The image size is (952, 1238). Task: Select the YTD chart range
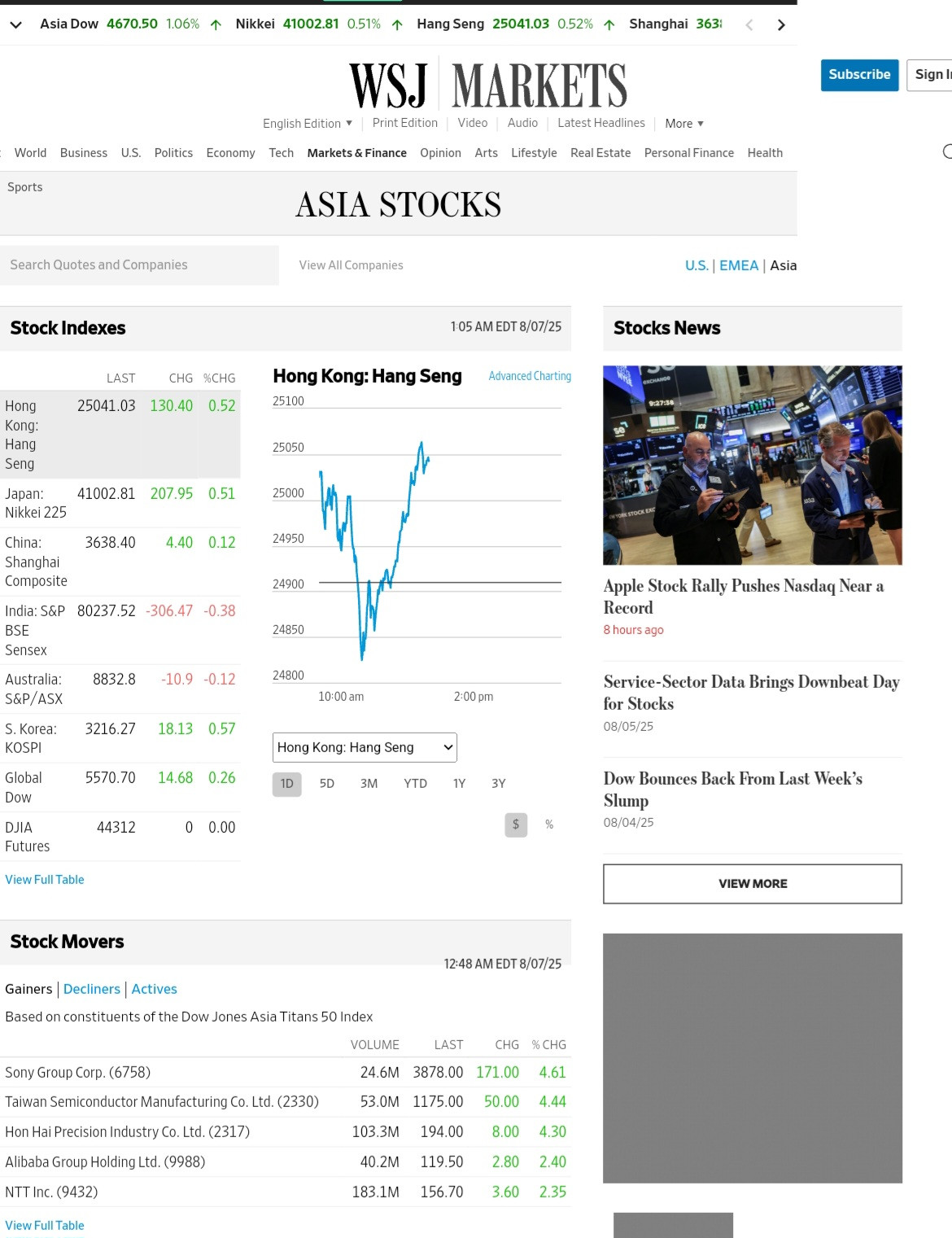tap(415, 784)
